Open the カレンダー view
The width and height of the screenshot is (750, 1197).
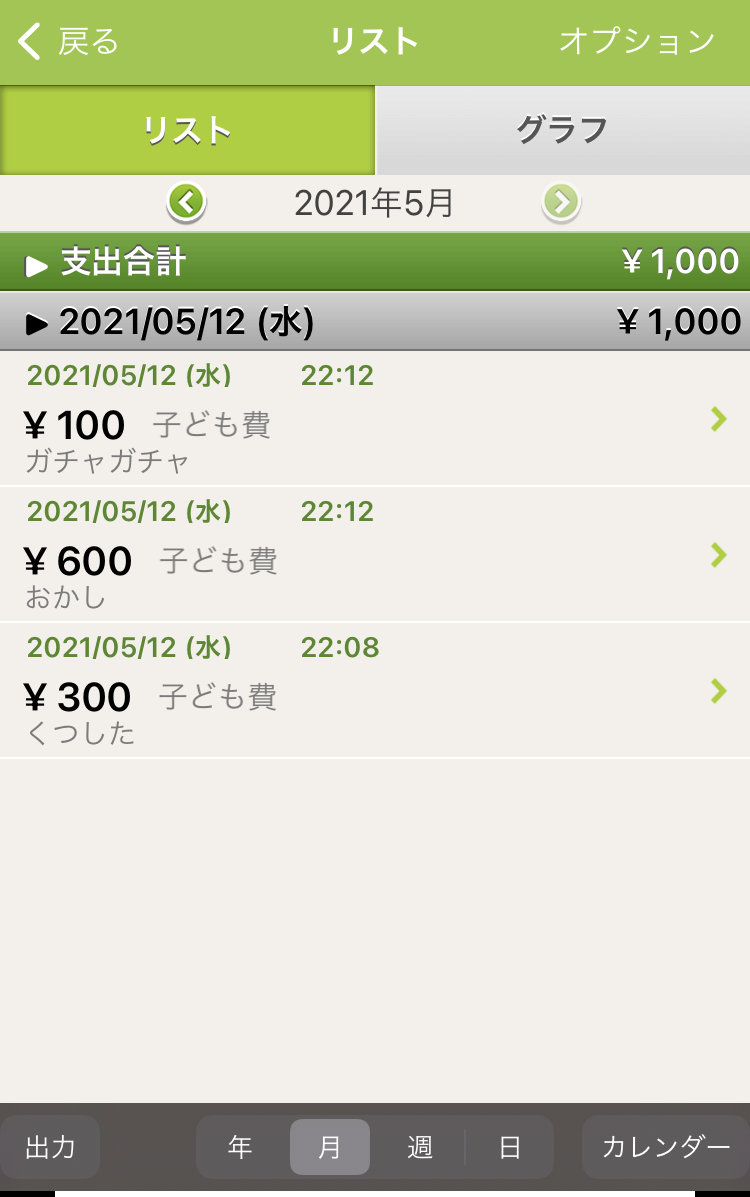click(x=665, y=1147)
